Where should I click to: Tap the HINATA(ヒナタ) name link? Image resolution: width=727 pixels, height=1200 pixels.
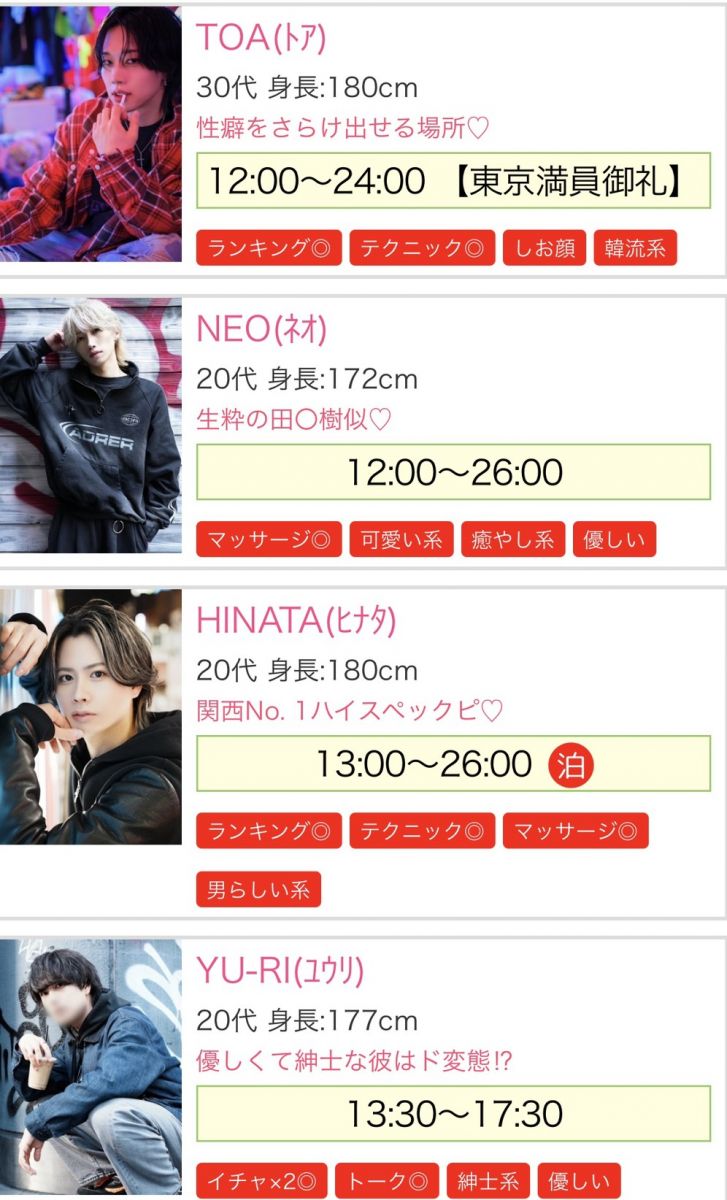coord(296,620)
